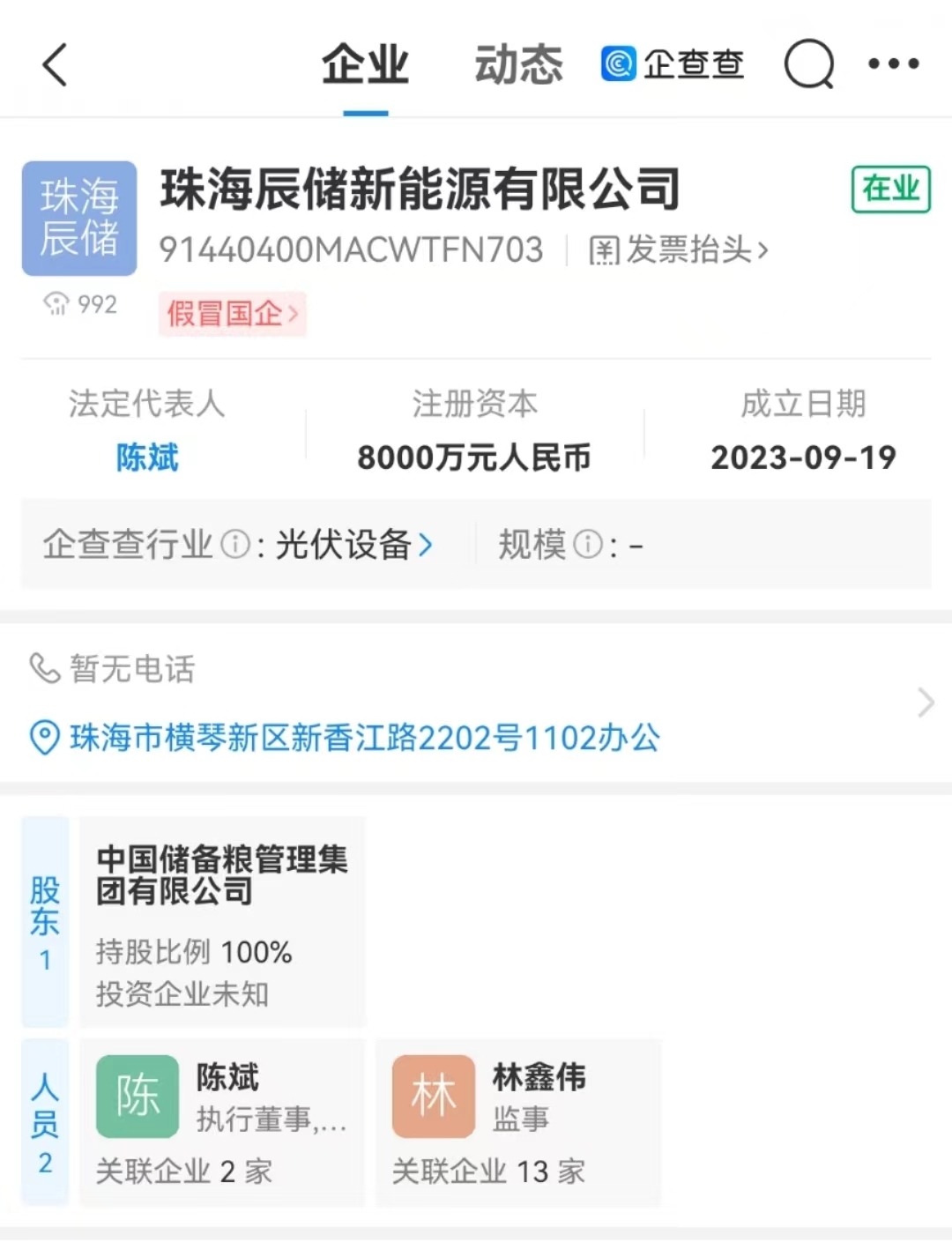
Task: Tap the 企查查行业 info icon
Action: point(234,545)
